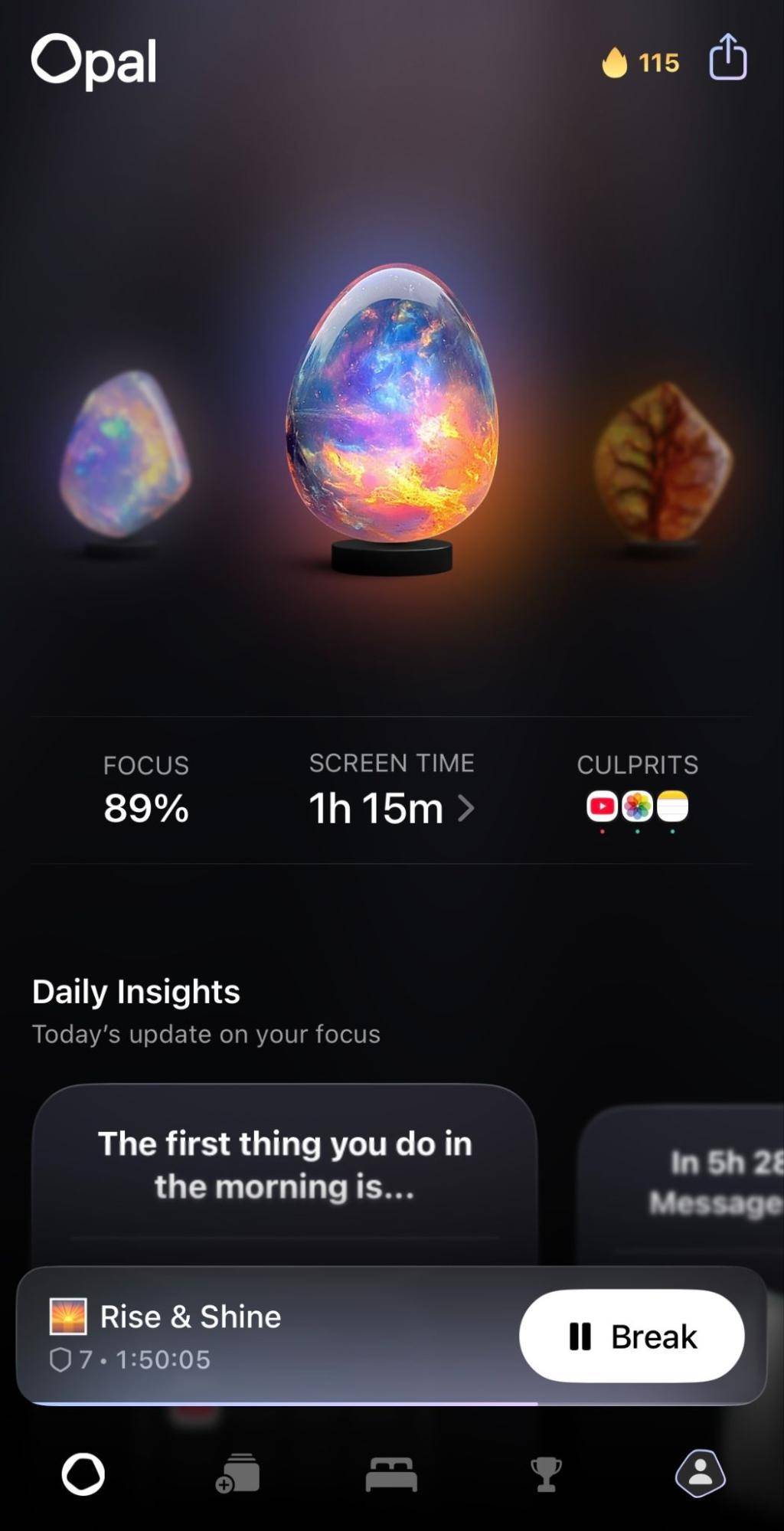Select the amber leaf gem
Screen dimensions: 784x1531
click(663, 463)
